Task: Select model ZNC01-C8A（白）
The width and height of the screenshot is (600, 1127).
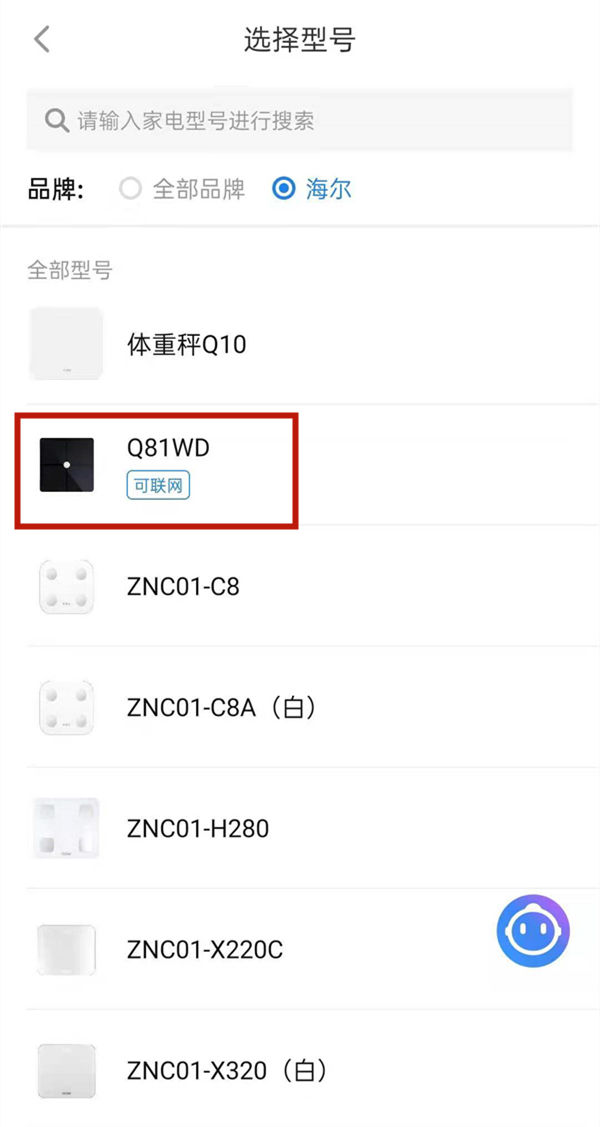Action: pos(300,707)
